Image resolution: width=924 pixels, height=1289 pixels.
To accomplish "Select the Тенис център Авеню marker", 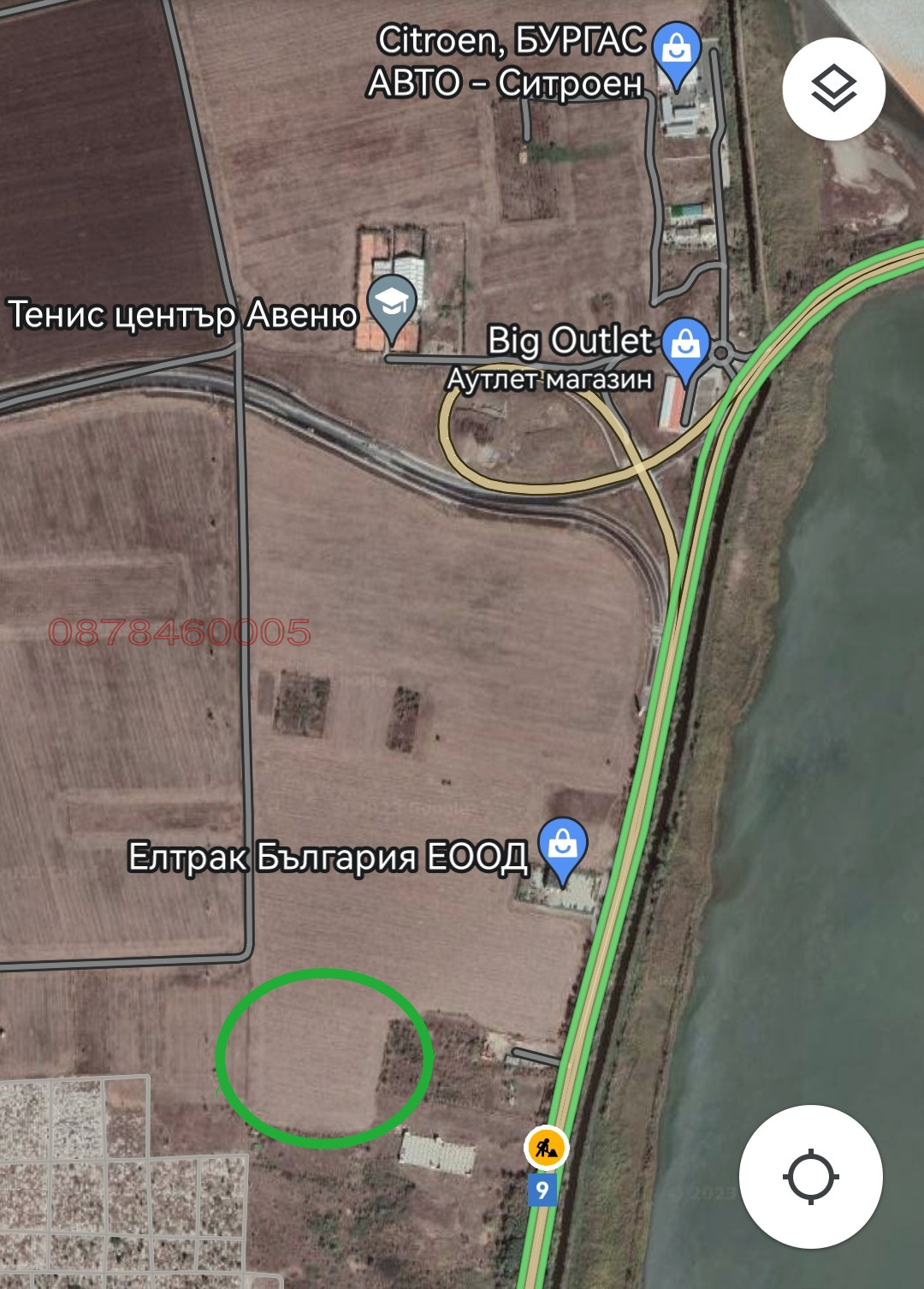I will (392, 306).
